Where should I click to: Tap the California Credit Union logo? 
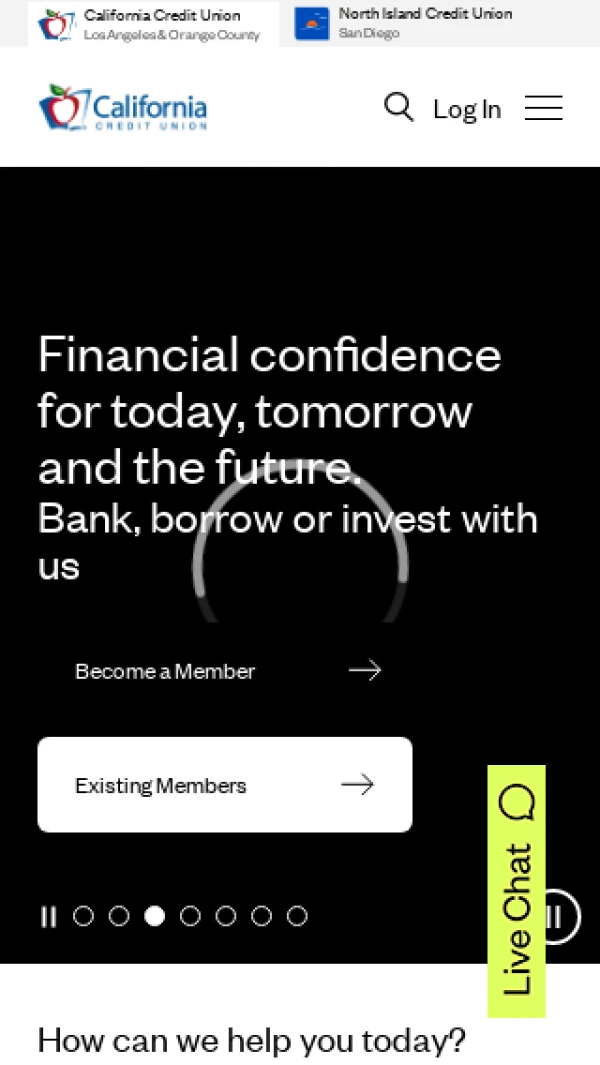pyautogui.click(x=123, y=107)
